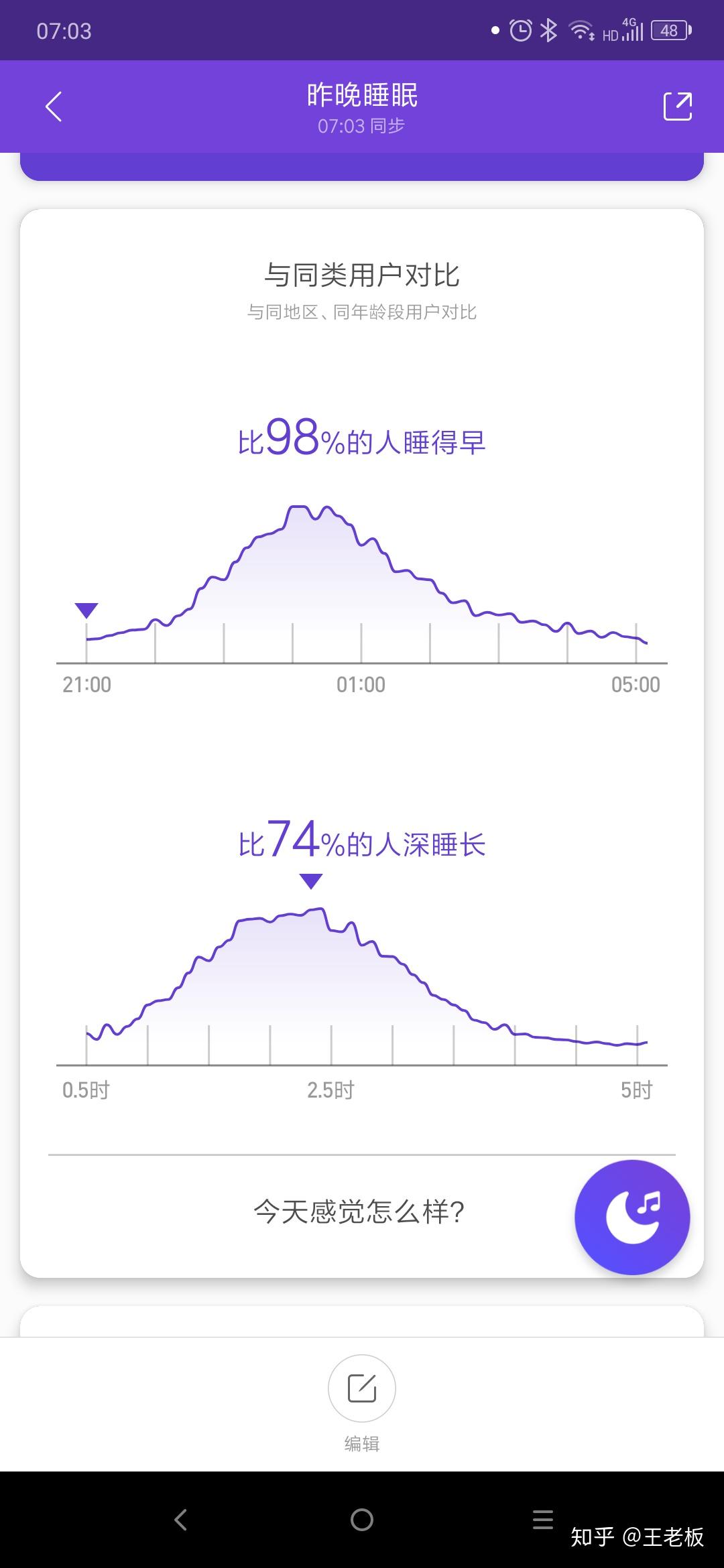The width and height of the screenshot is (724, 1568).
Task: Go back from last night's sleep page
Action: tap(54, 107)
